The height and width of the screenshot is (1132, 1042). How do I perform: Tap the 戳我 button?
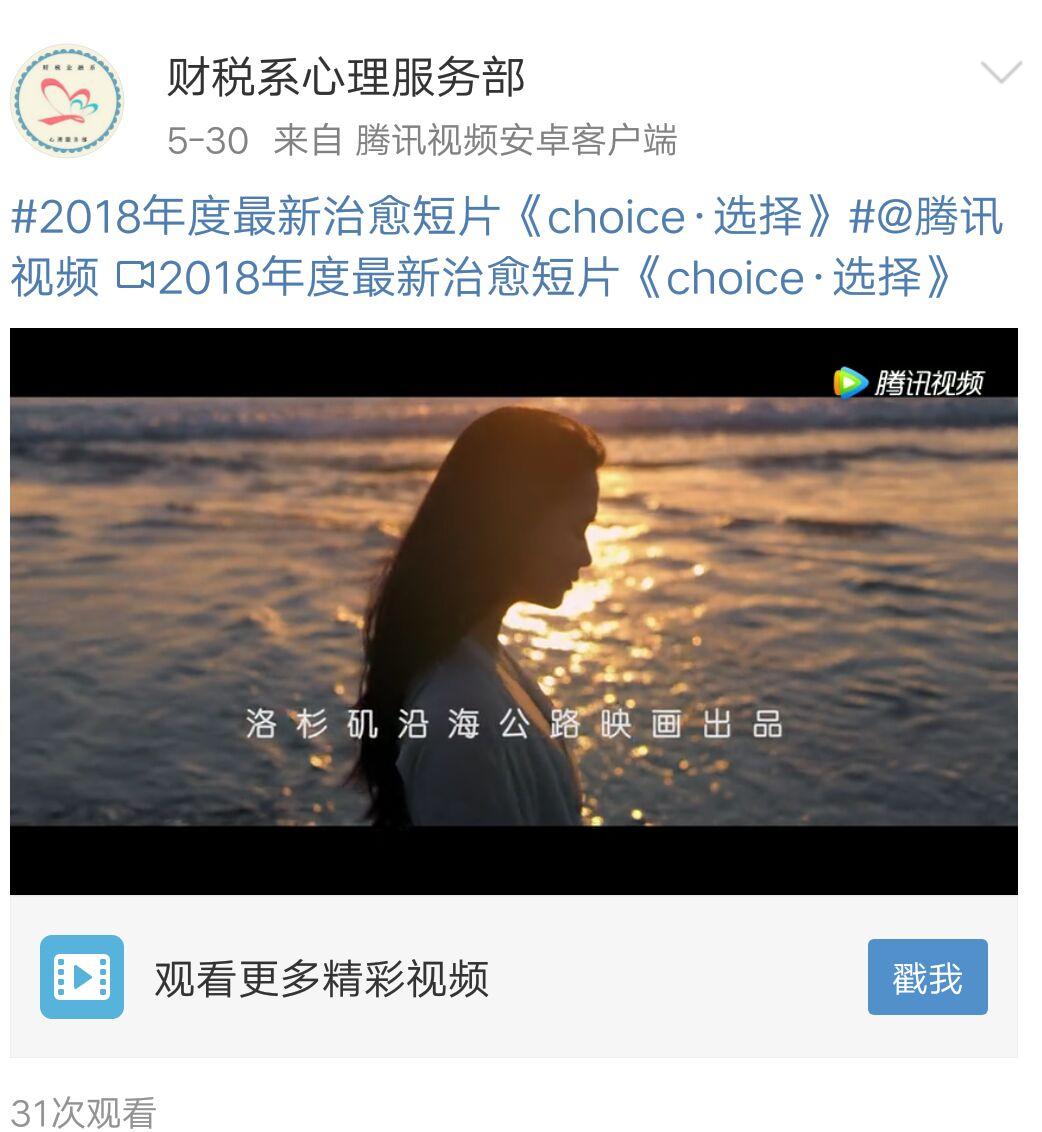[x=927, y=977]
